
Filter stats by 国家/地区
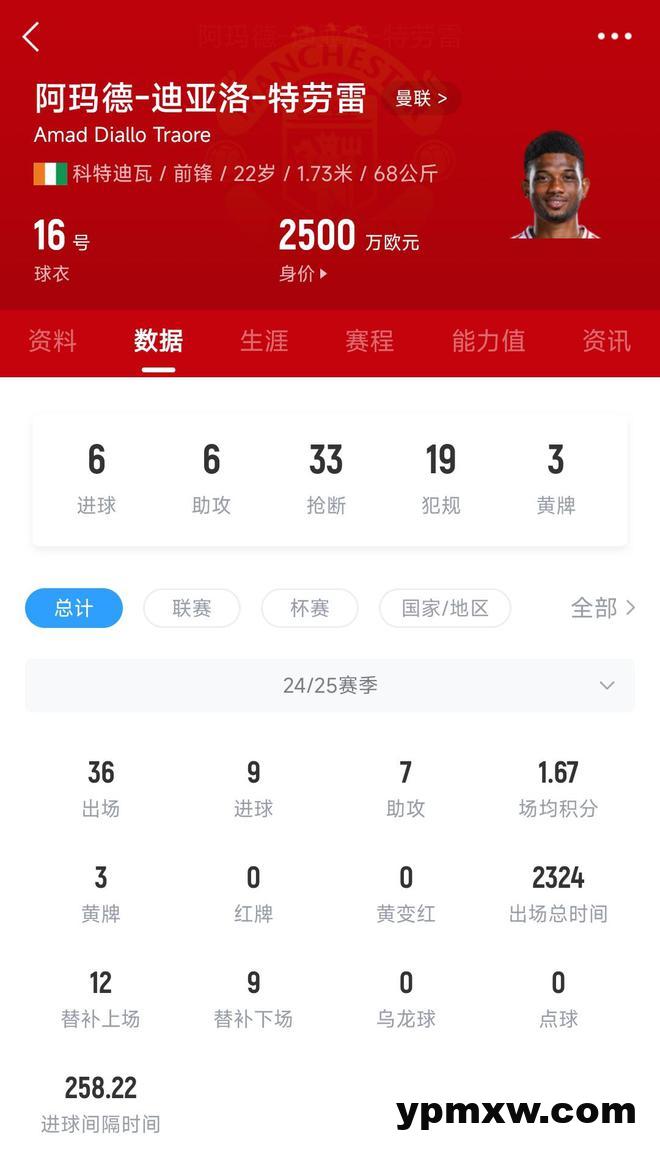[445, 608]
